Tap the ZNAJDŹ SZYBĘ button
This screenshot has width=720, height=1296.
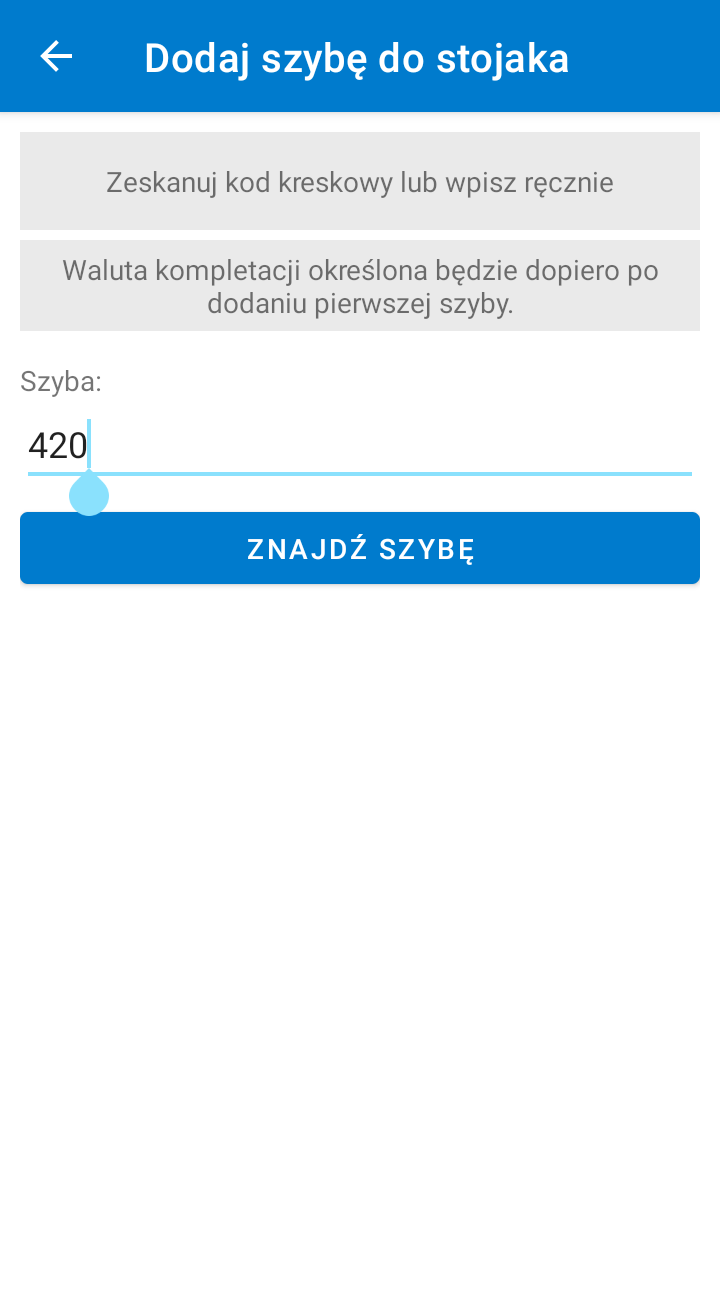point(360,548)
